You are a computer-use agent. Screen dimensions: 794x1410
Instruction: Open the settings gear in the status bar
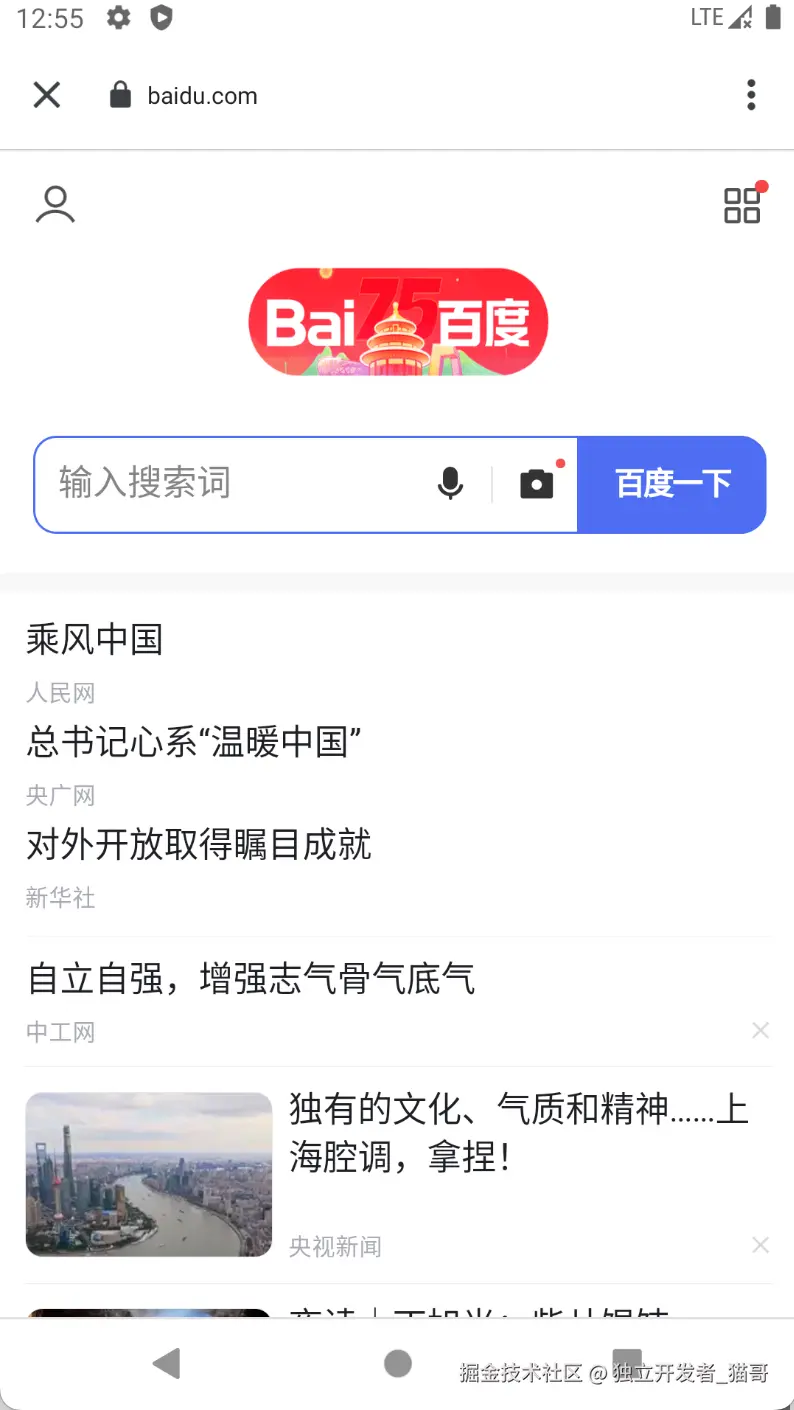(118, 16)
